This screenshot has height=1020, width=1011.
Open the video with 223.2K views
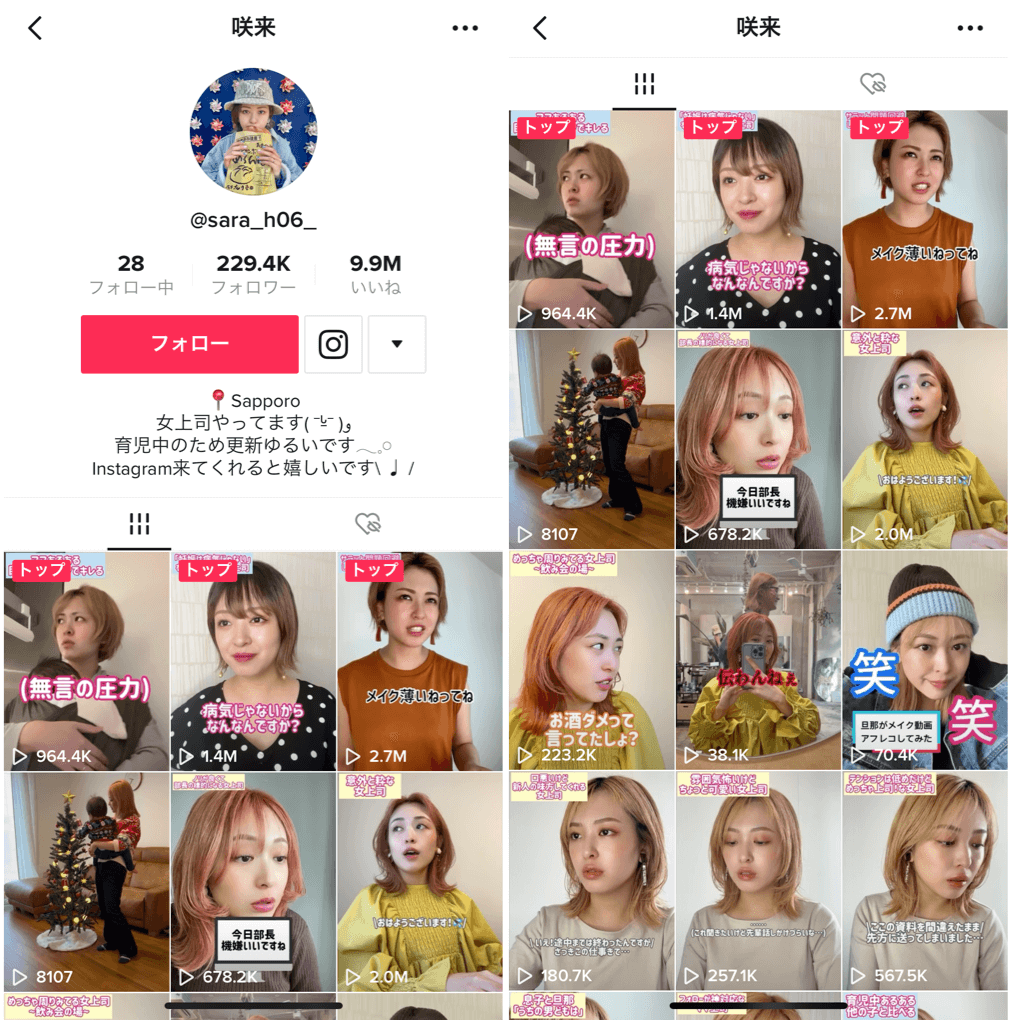591,660
